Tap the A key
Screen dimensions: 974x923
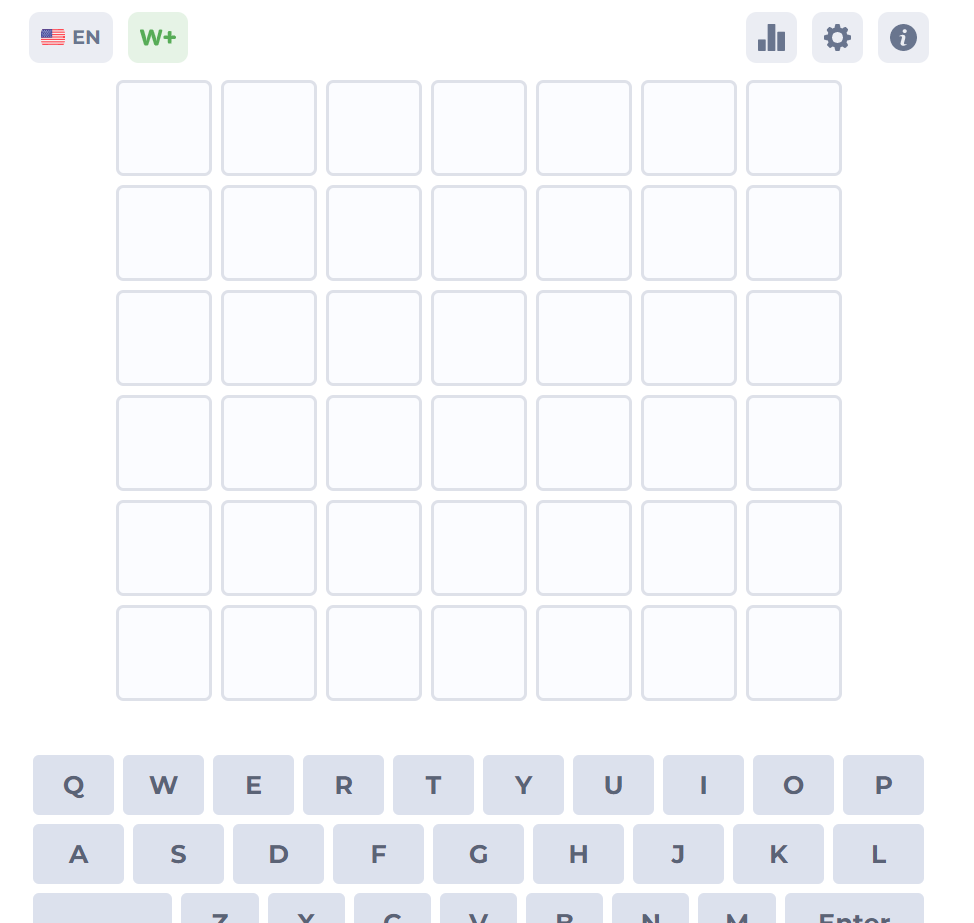tap(78, 854)
